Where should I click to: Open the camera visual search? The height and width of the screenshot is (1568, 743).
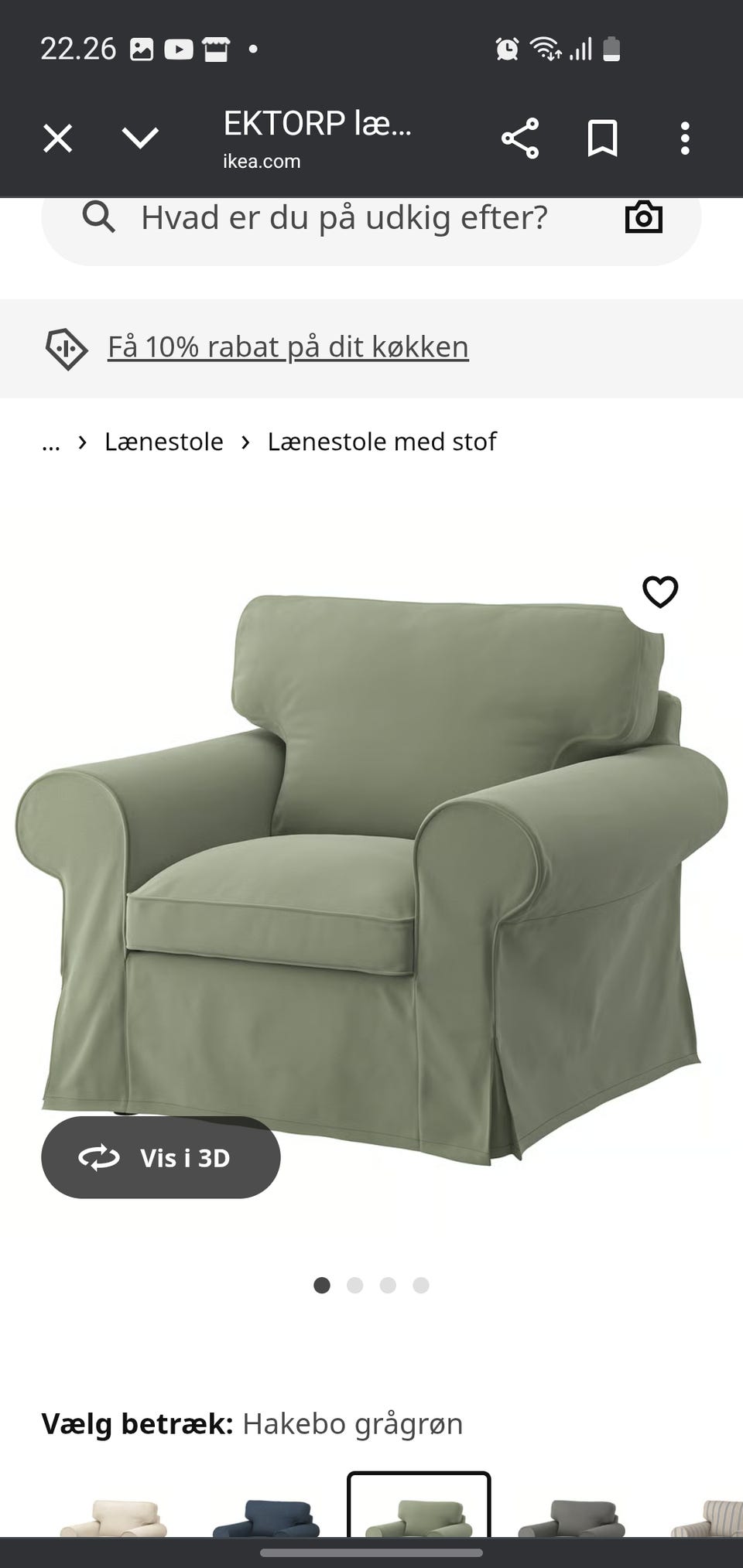coord(645,217)
